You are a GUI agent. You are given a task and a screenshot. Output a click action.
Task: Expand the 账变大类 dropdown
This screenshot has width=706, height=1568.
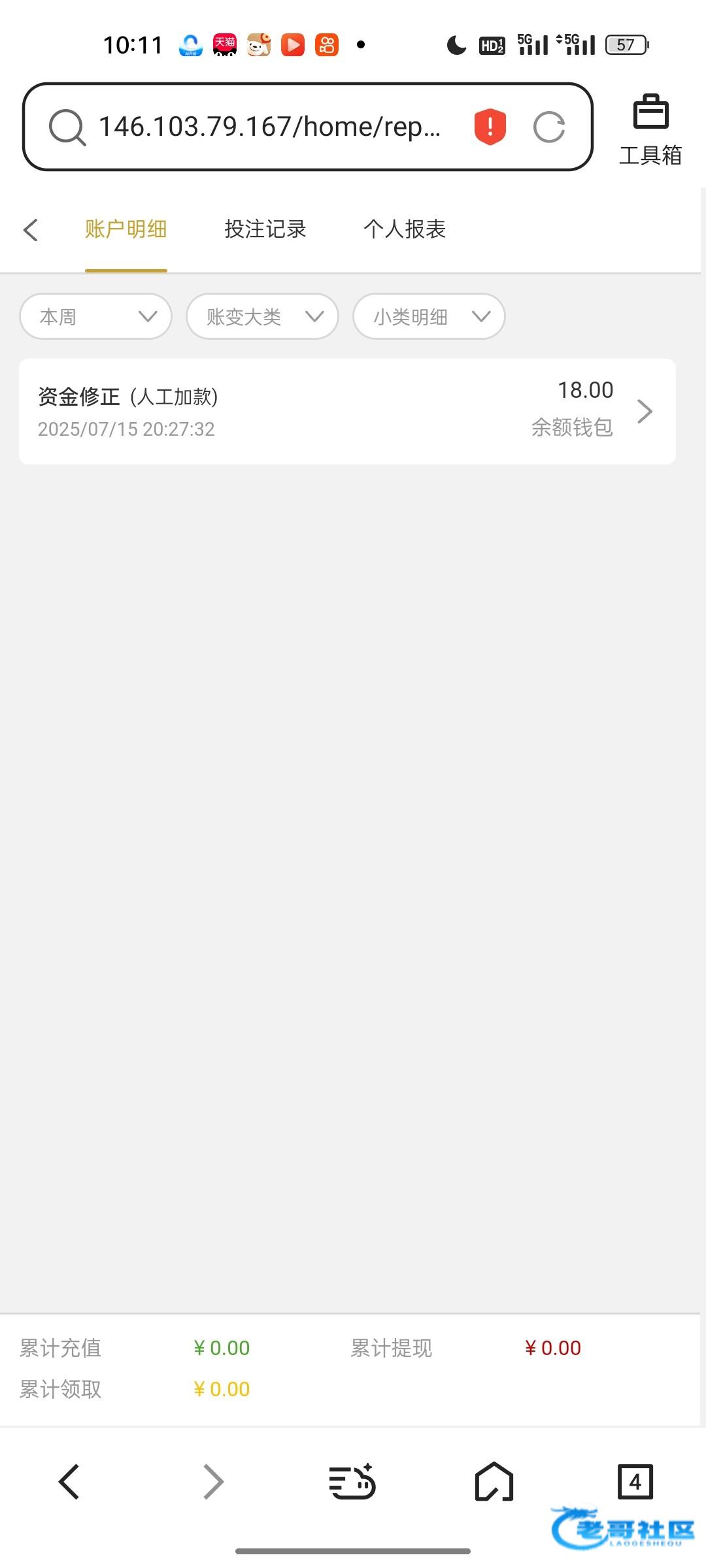point(262,316)
